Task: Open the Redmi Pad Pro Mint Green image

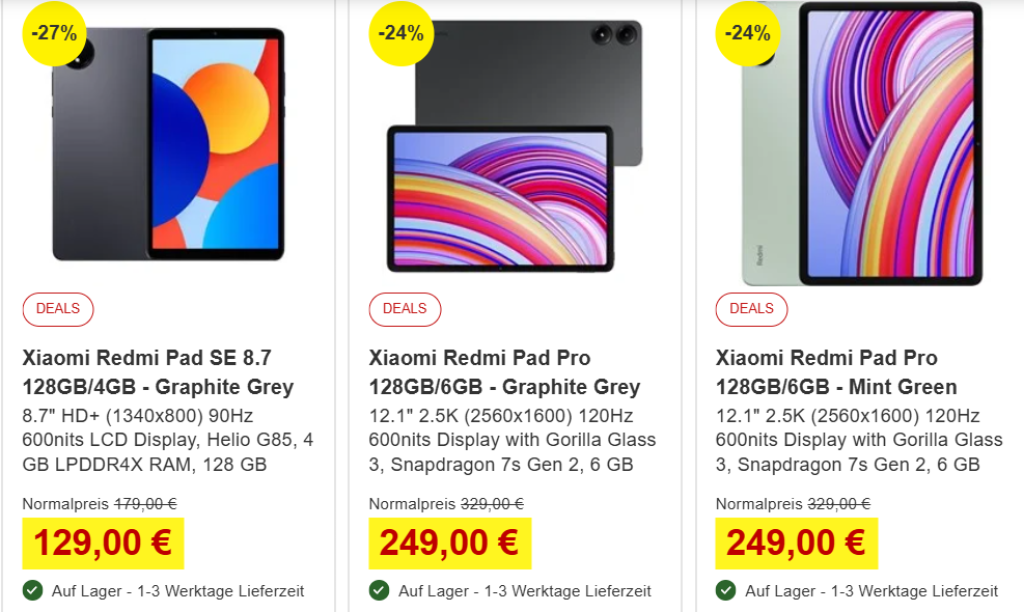Action: [x=861, y=145]
